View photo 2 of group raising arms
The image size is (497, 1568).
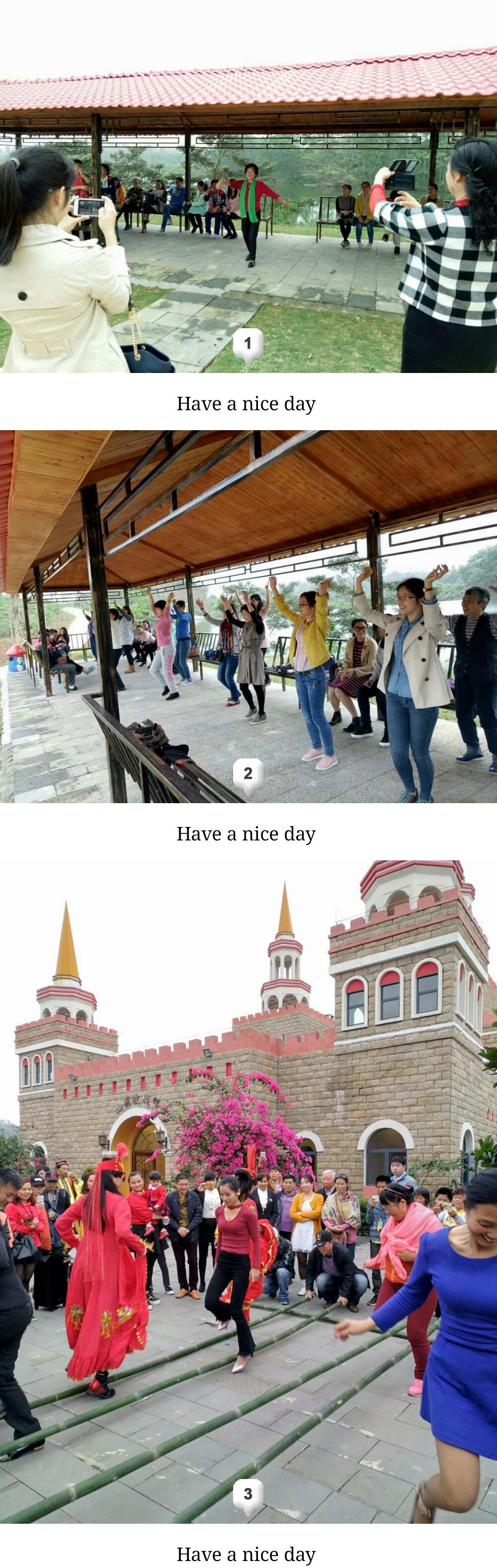pos(248,616)
